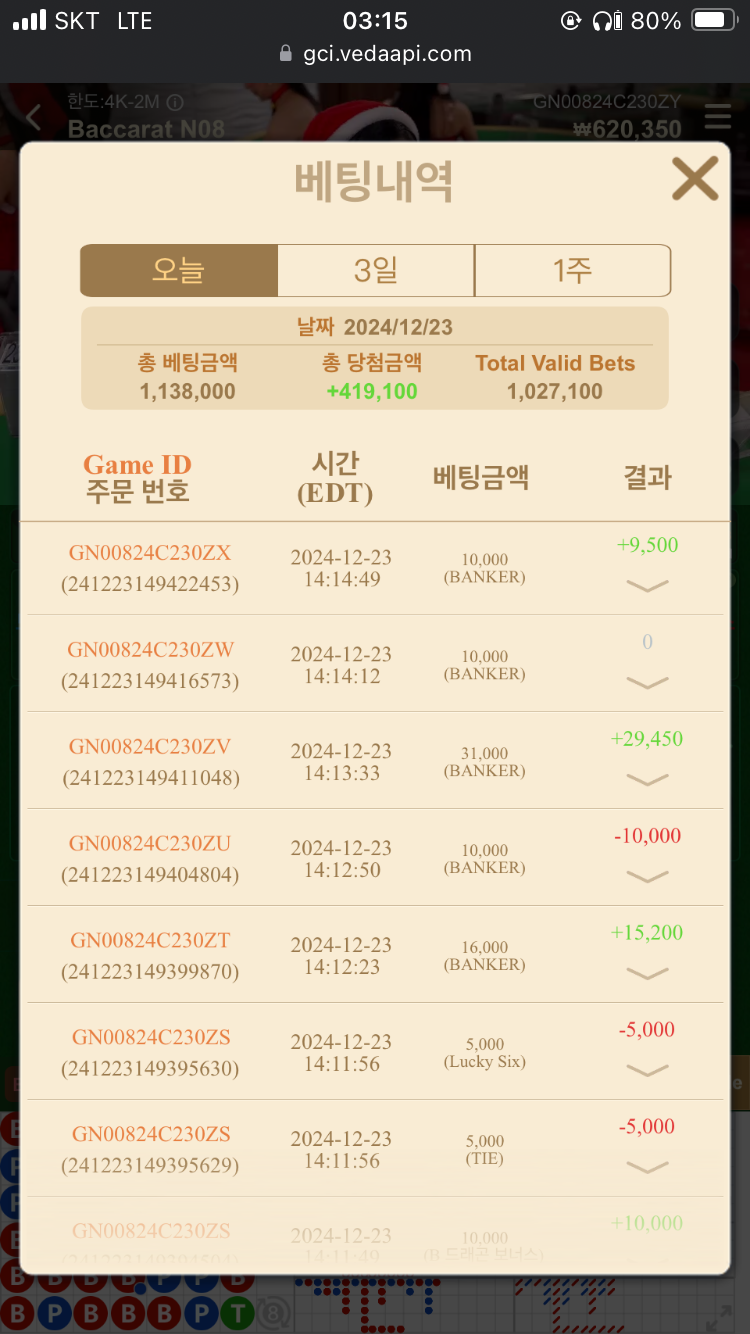Expand the GN00824C230ZU bet row
Screen dimensions: 750x1334
647,877
